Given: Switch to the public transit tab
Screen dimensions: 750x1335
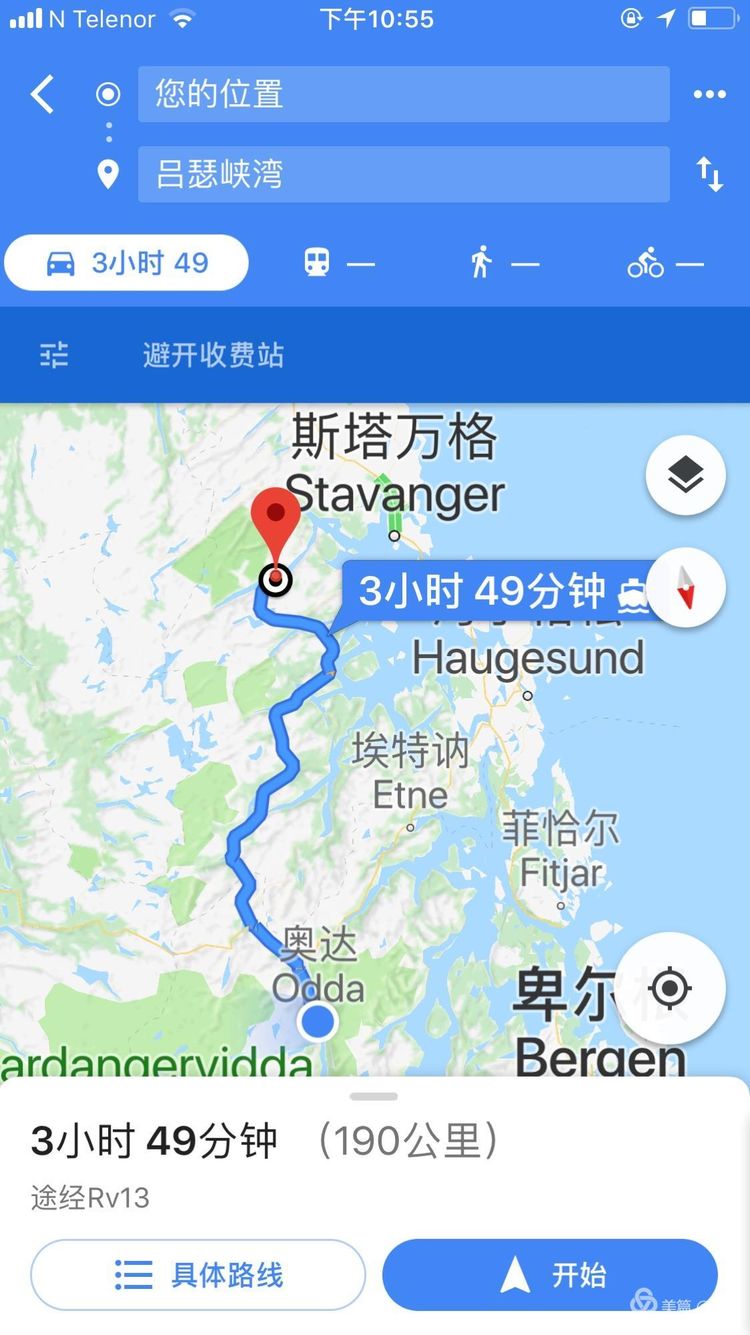Looking at the screenshot, I should click(x=339, y=264).
